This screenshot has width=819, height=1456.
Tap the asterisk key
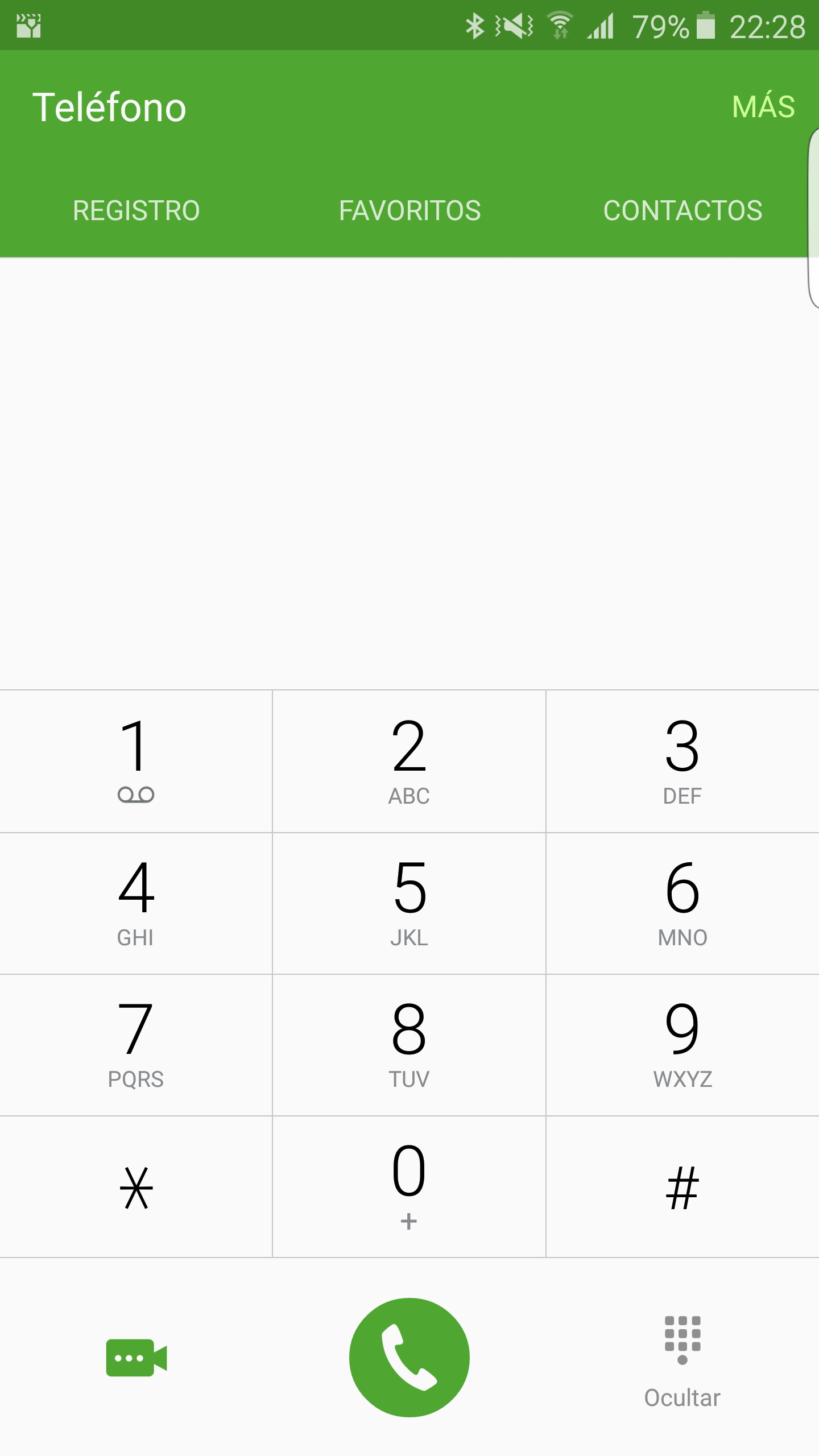(x=136, y=1187)
